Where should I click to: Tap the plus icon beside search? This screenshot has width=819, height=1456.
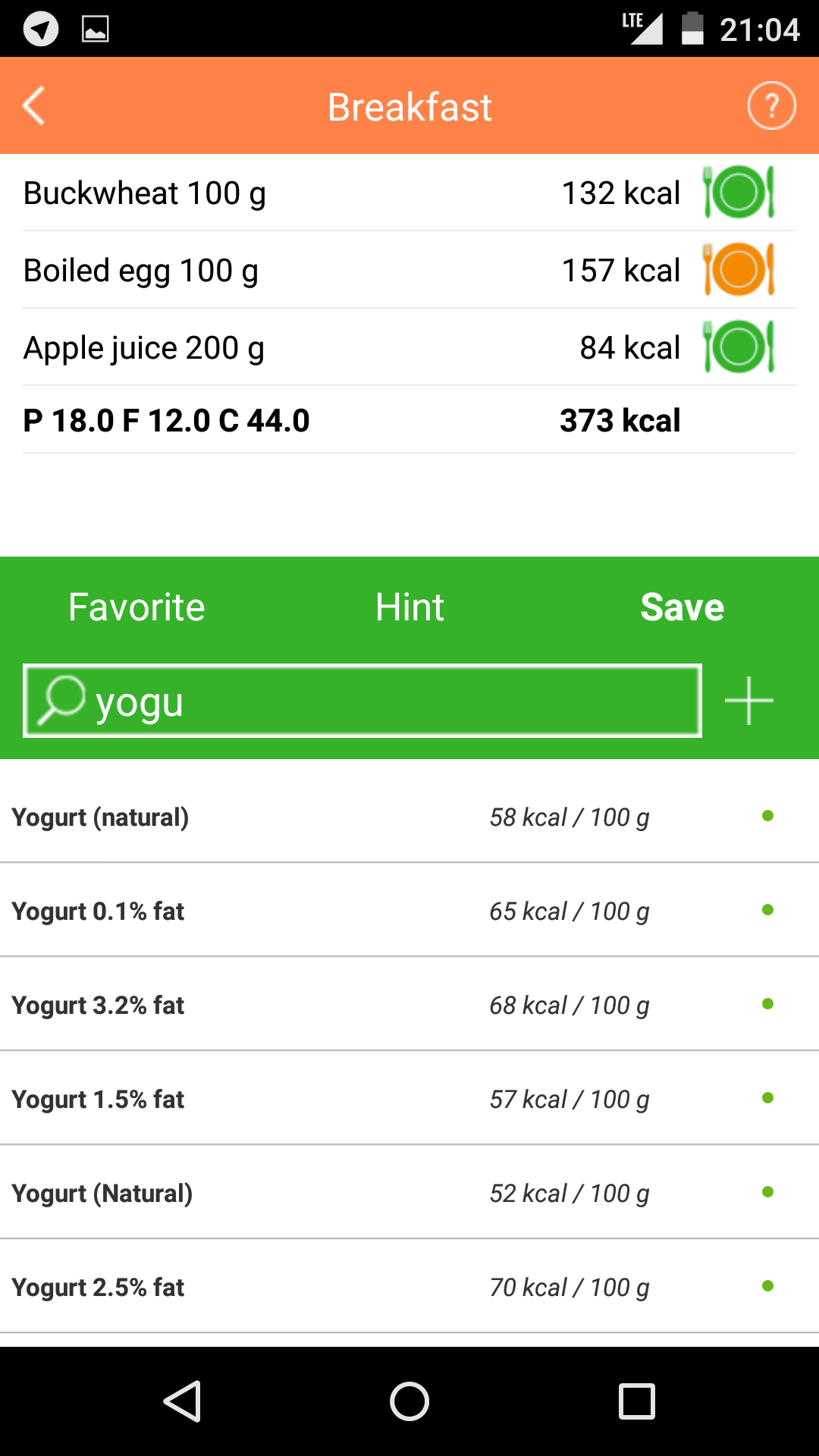click(748, 701)
